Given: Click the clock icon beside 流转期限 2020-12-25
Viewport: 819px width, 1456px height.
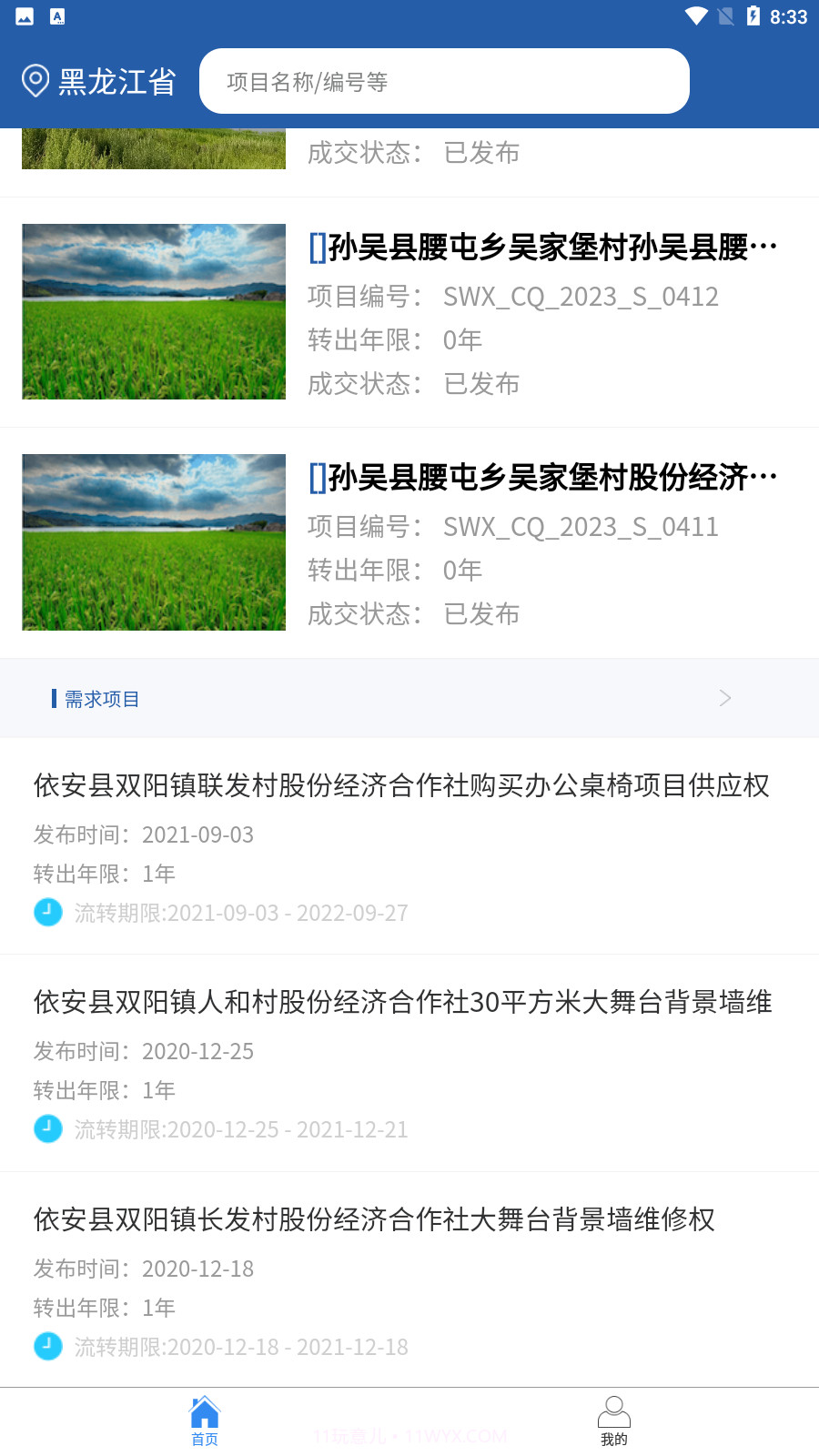Looking at the screenshot, I should (48, 1128).
